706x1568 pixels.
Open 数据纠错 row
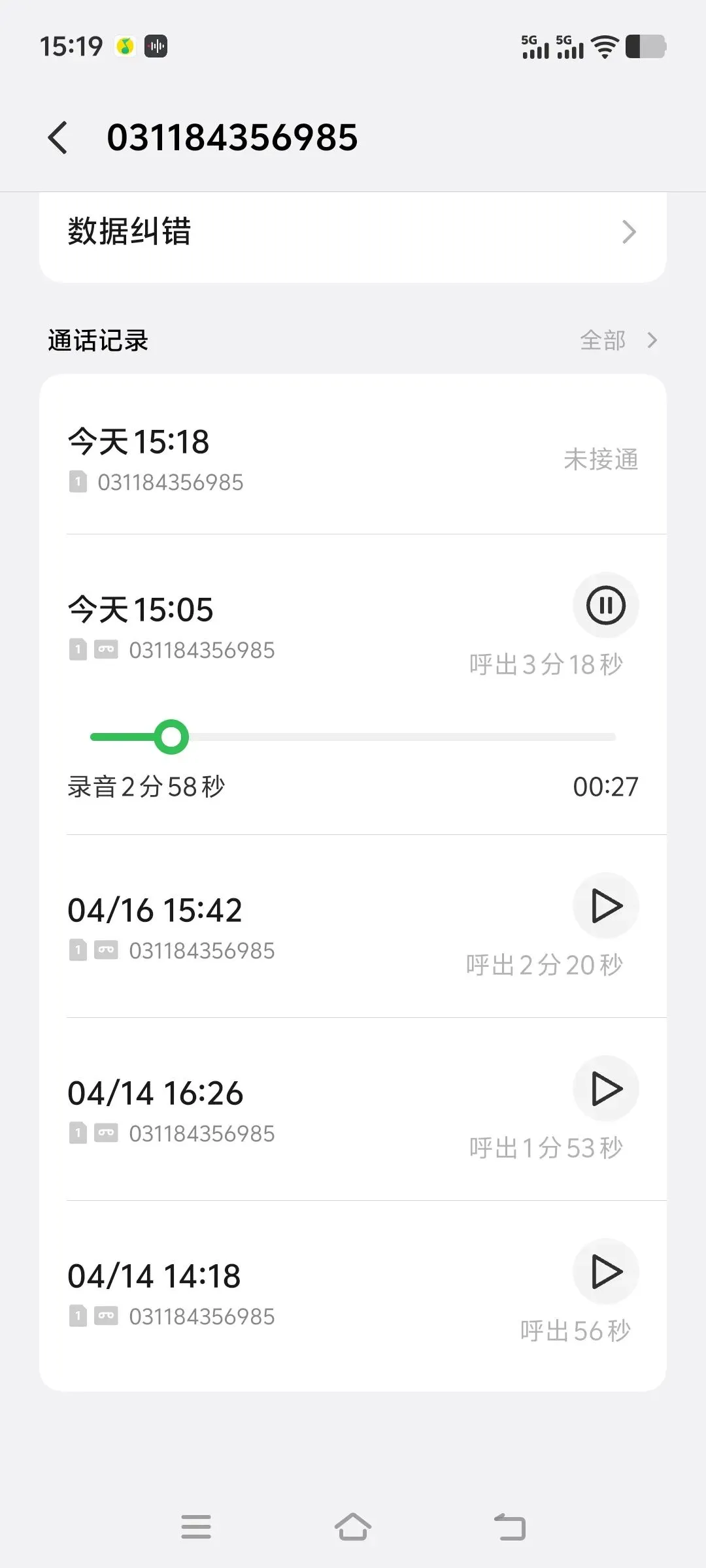(x=353, y=232)
